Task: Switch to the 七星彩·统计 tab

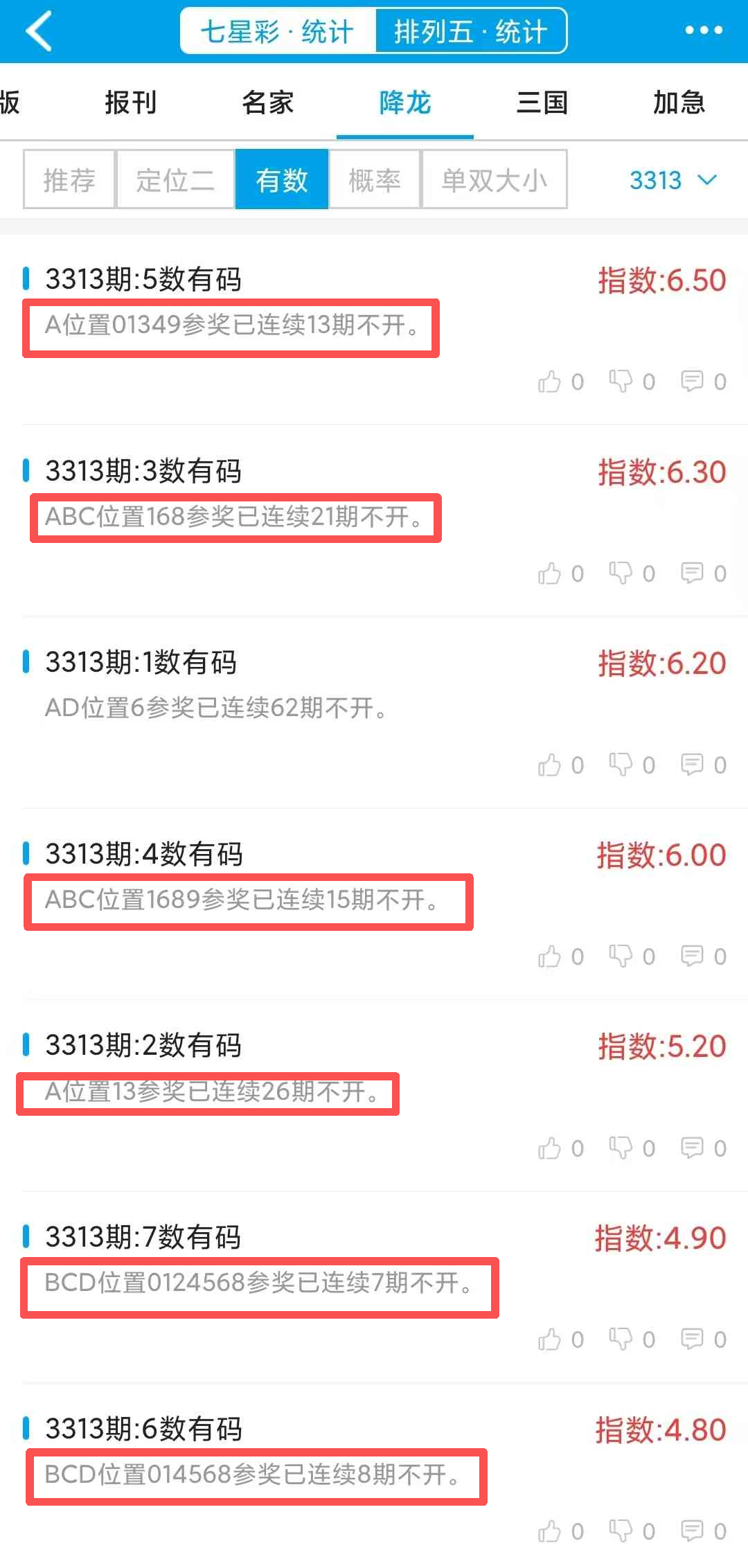Action: 276,30
